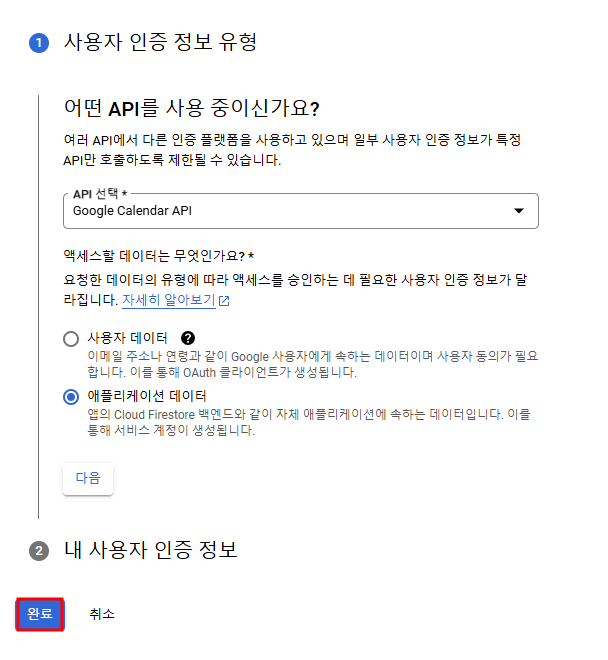The image size is (608, 660).
Task: Tap the 다음 button
Action: (x=88, y=478)
